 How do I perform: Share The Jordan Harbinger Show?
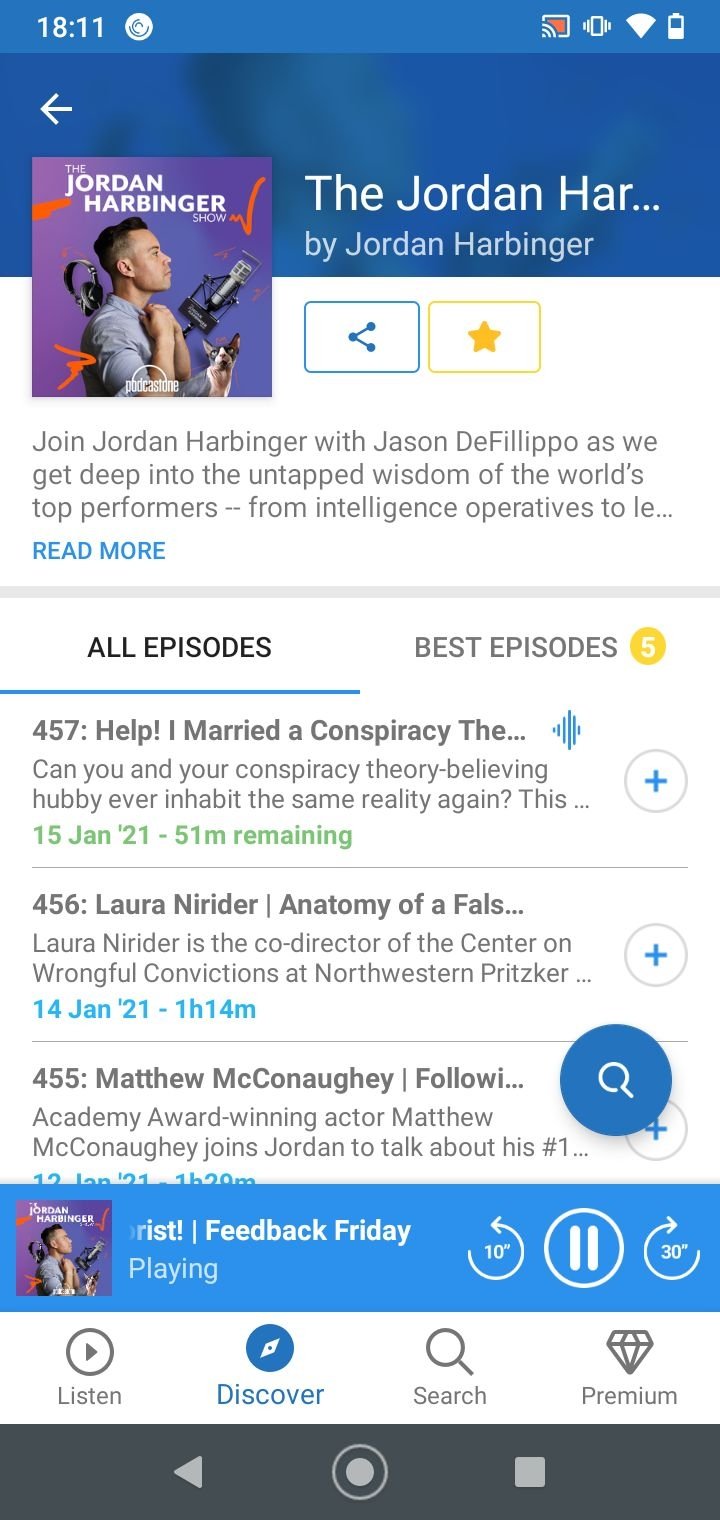tap(361, 337)
